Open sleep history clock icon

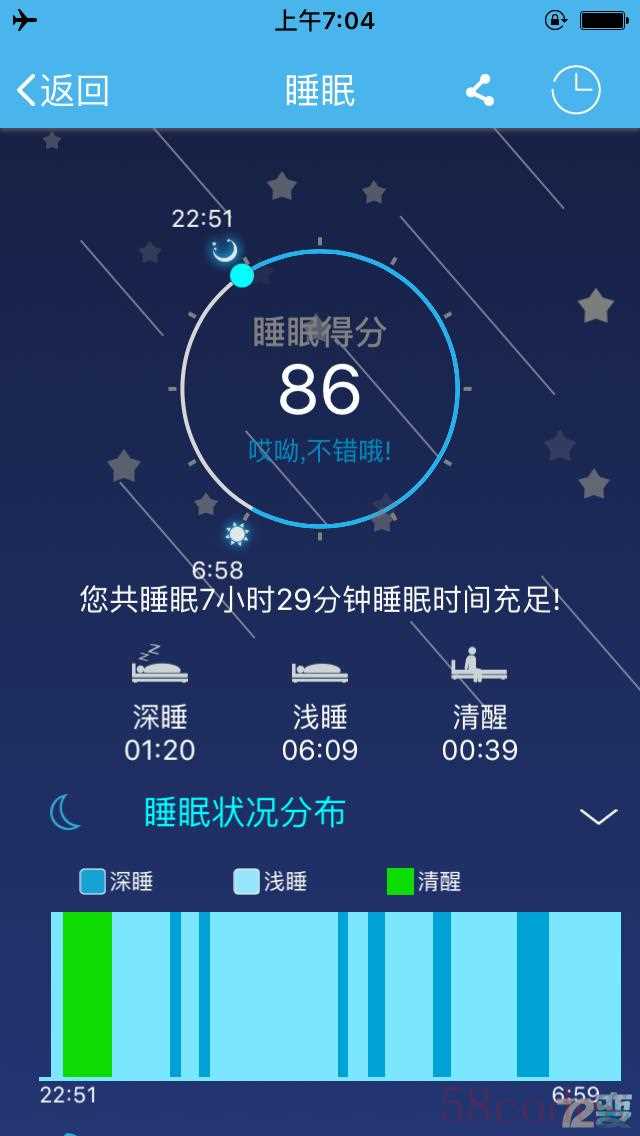[576, 91]
